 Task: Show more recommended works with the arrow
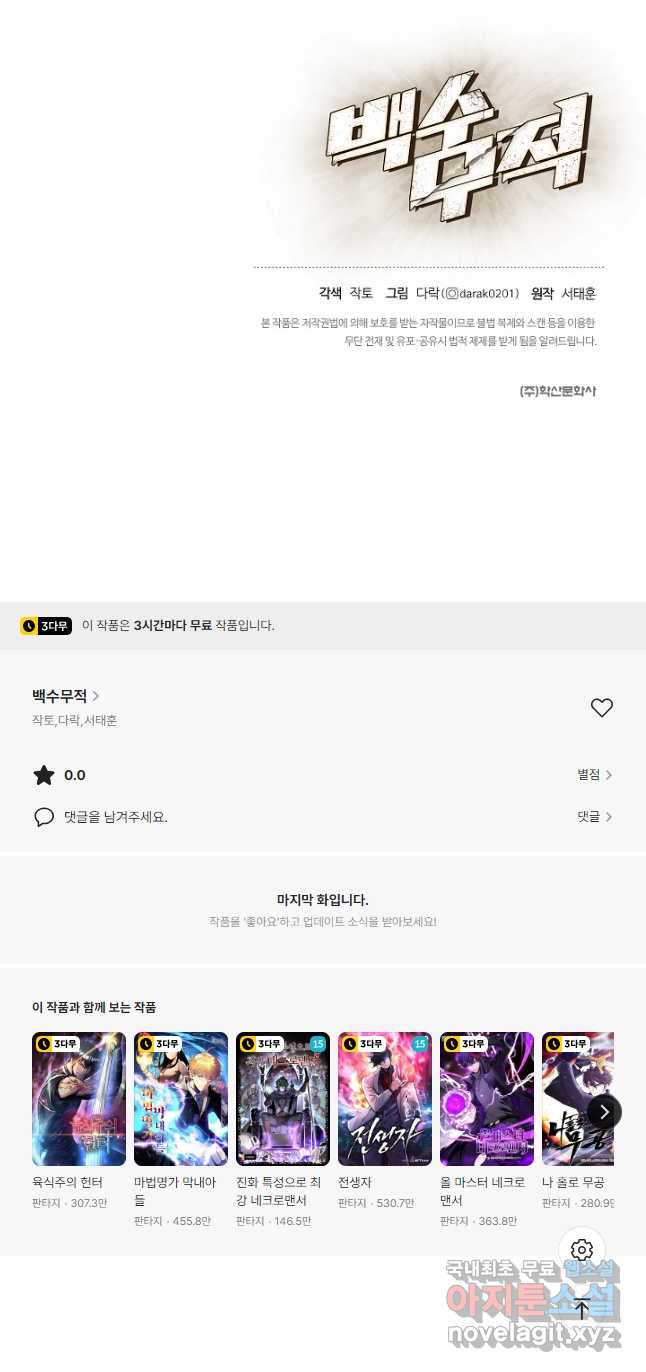pyautogui.click(x=604, y=1112)
